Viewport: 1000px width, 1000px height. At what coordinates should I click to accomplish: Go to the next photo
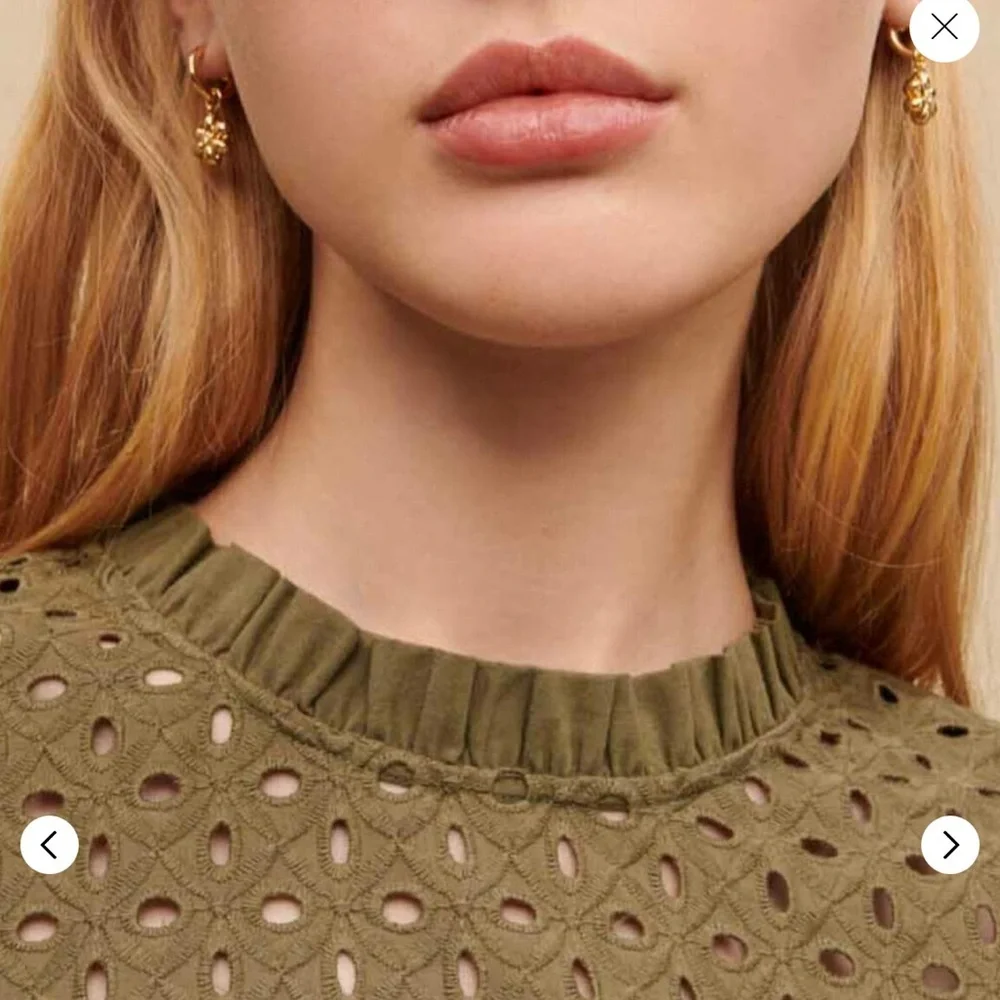pyautogui.click(x=949, y=845)
